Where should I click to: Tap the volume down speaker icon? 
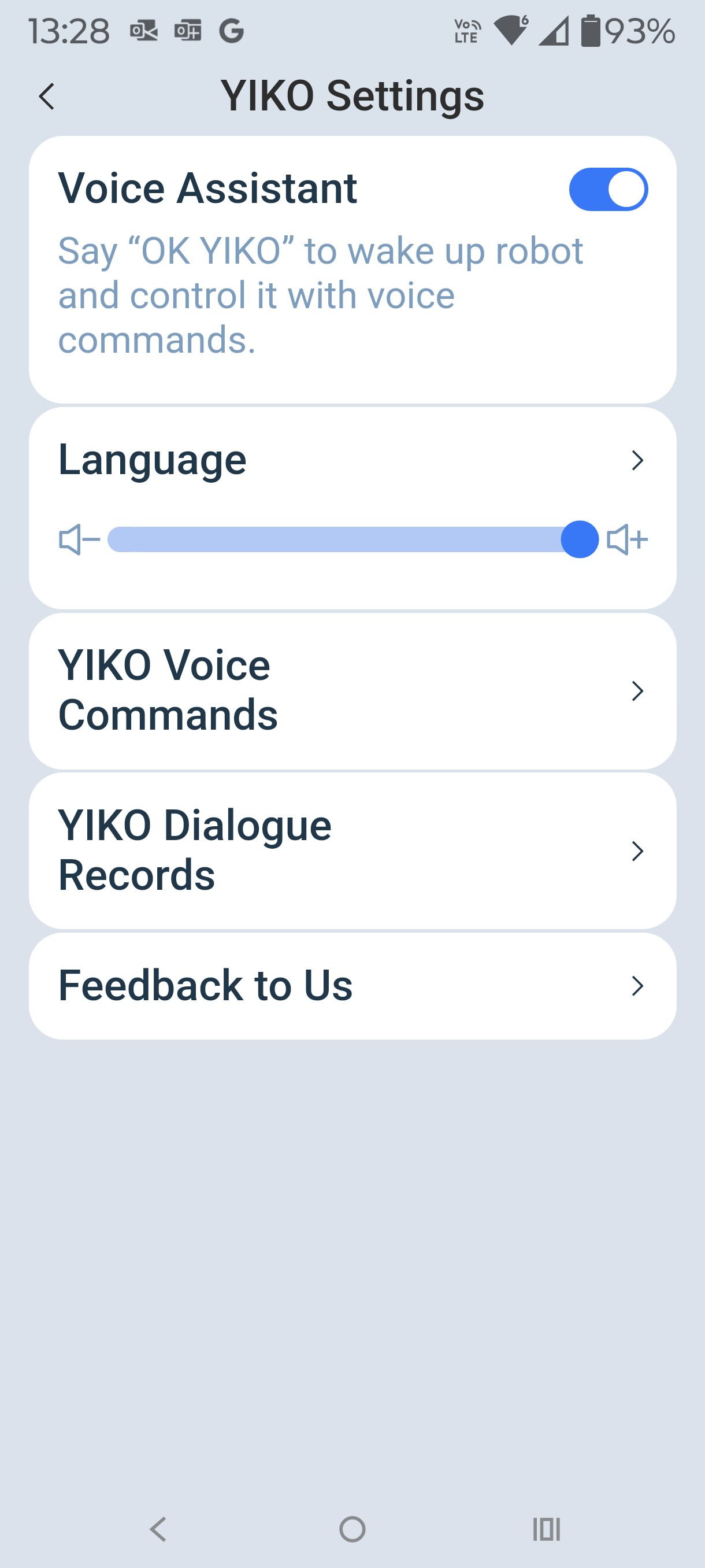pyautogui.click(x=79, y=539)
